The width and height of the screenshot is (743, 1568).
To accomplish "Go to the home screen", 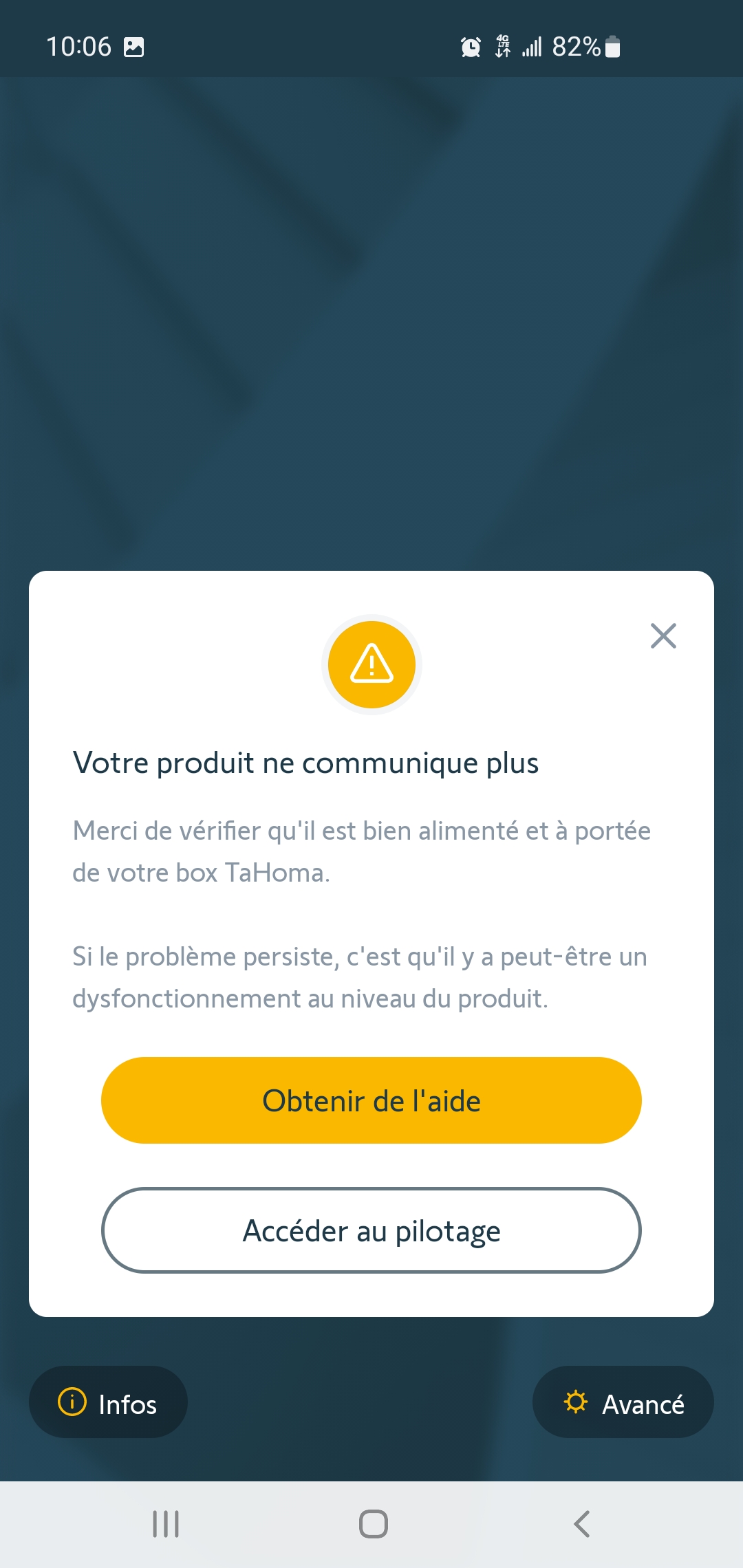I will pos(373,1524).
